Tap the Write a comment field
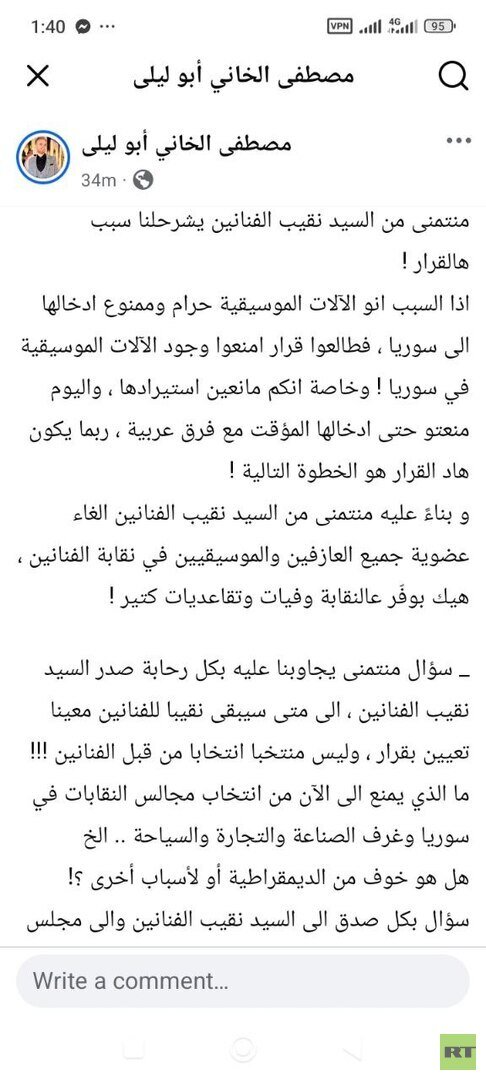Viewport: 486px width, 1080px height. [242, 980]
